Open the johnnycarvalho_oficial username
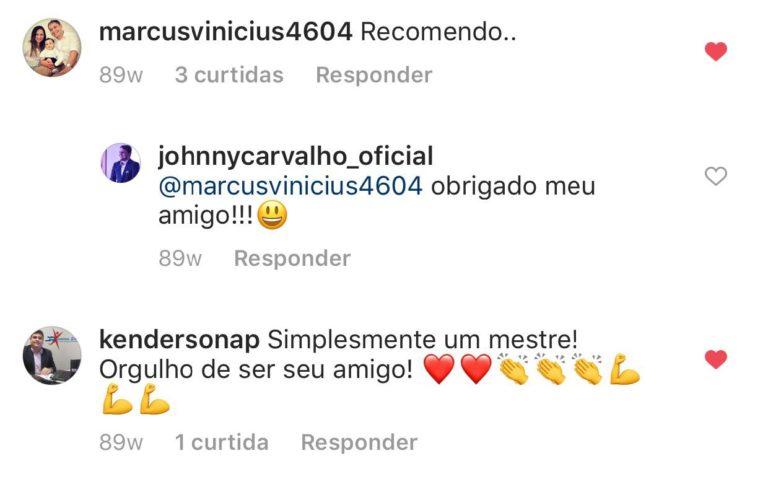 (x=295, y=156)
